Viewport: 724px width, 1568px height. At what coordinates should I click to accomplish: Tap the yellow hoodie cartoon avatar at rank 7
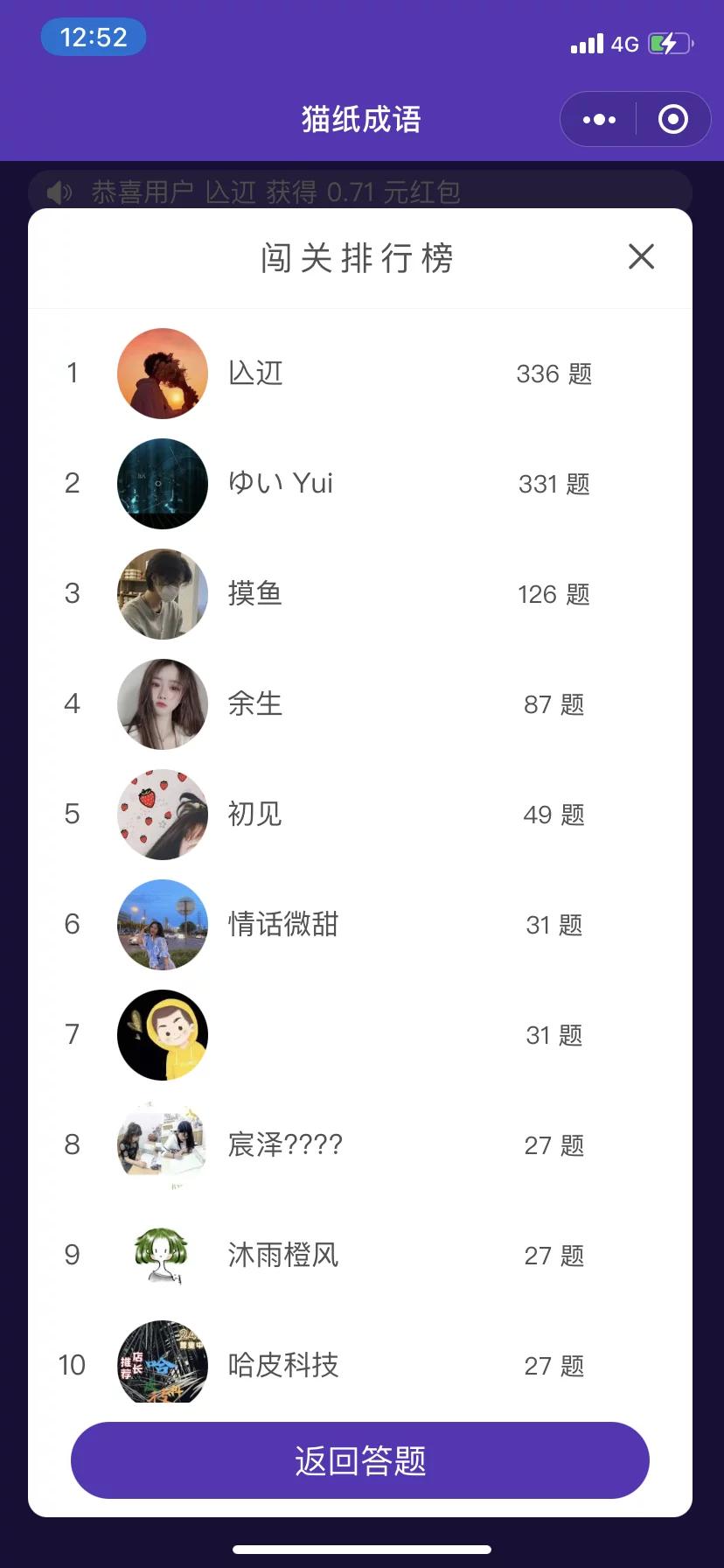162,1034
